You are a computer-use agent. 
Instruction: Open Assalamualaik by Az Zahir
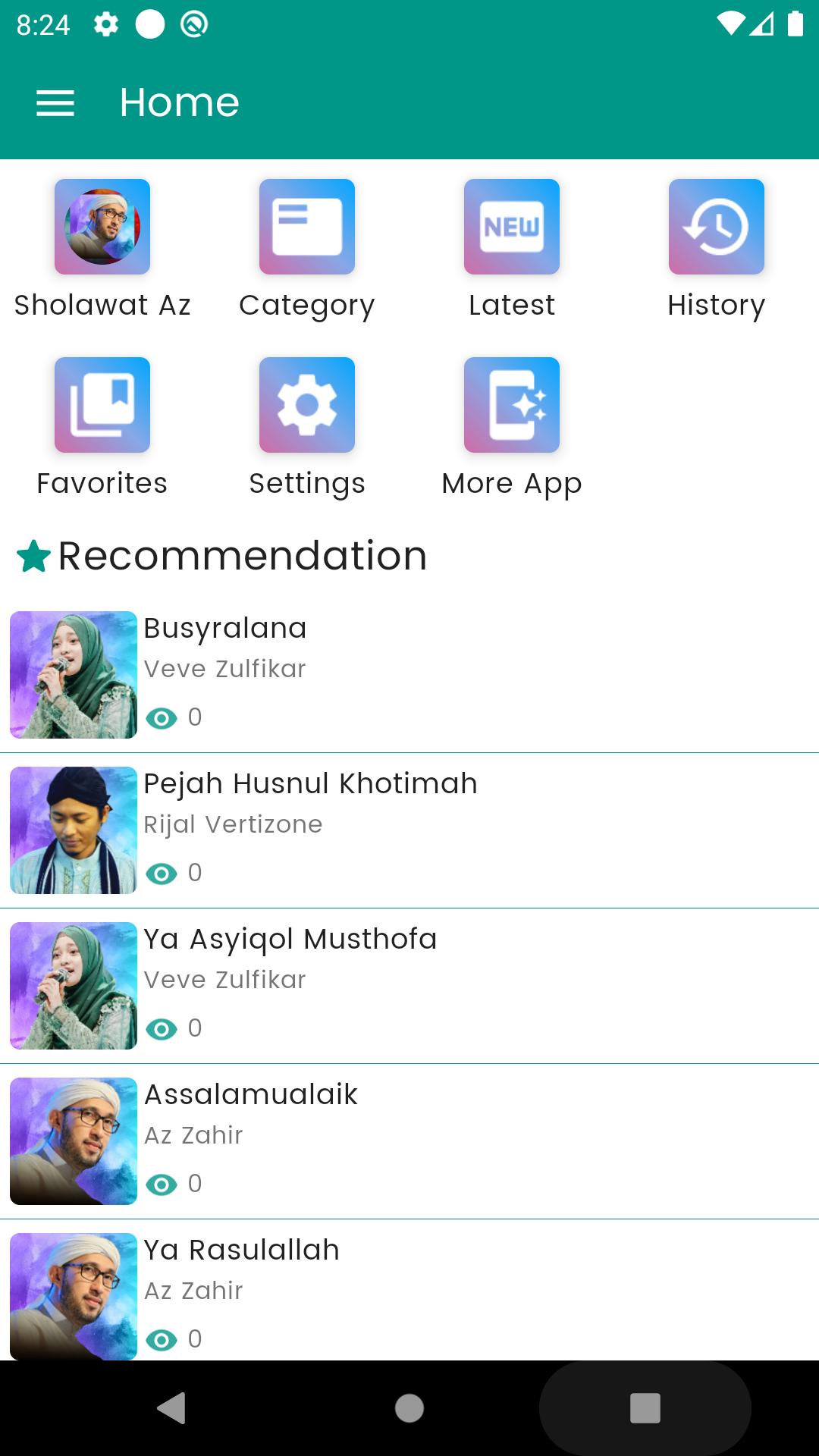click(x=409, y=1141)
